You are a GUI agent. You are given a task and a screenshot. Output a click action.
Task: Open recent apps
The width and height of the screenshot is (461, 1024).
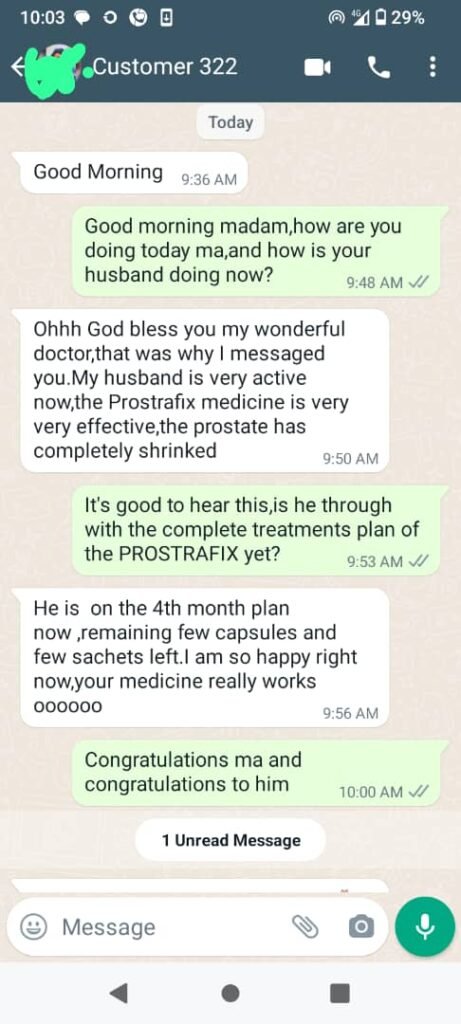(340, 993)
